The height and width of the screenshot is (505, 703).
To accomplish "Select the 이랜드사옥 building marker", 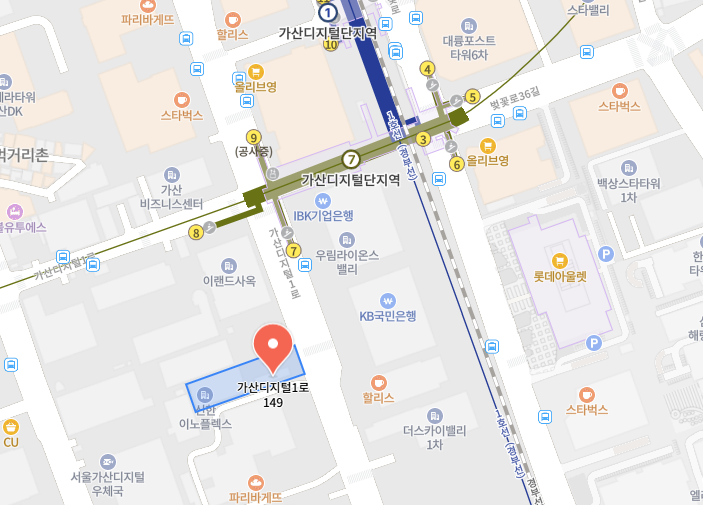I will (x=229, y=265).
